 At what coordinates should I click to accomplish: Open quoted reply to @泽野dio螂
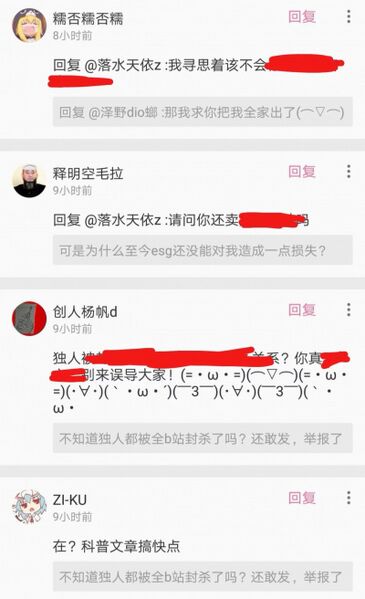click(x=203, y=112)
